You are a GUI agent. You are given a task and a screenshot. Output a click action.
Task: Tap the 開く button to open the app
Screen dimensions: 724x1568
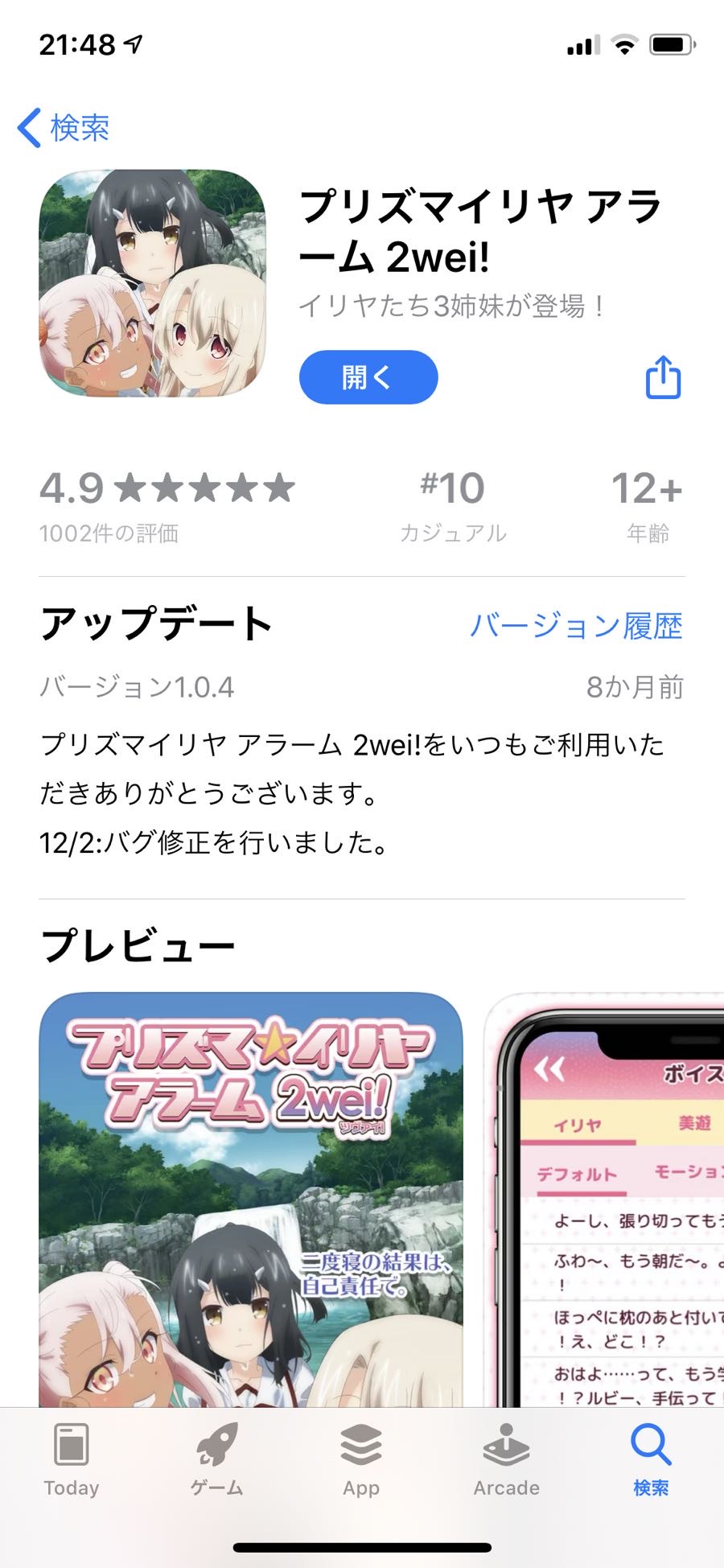(x=368, y=377)
